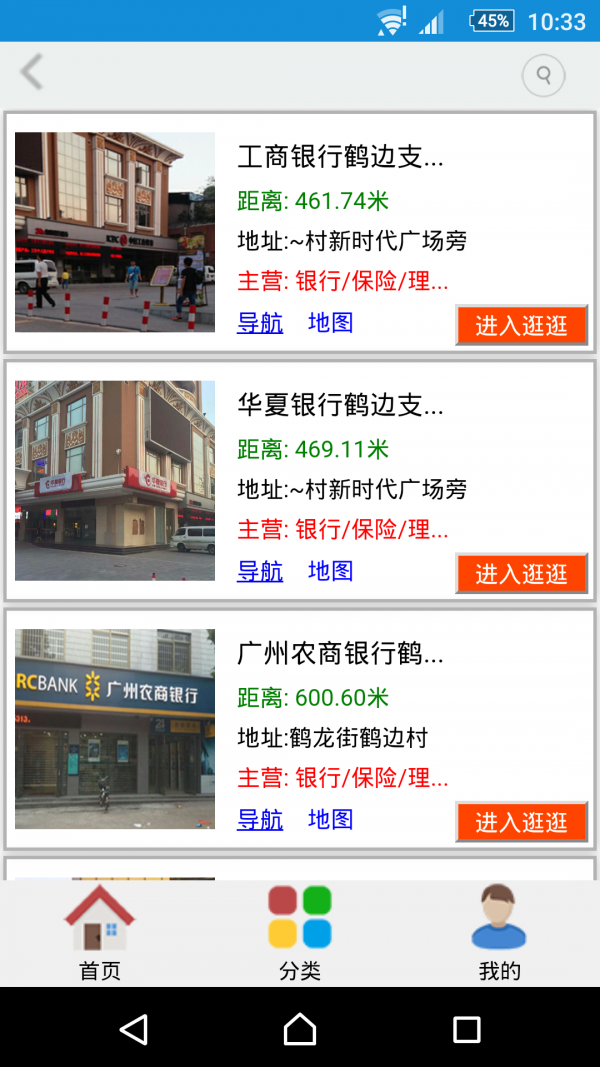600x1067 pixels.
Task: Open the 工商银行鹤边支行 photo
Action: [x=115, y=232]
